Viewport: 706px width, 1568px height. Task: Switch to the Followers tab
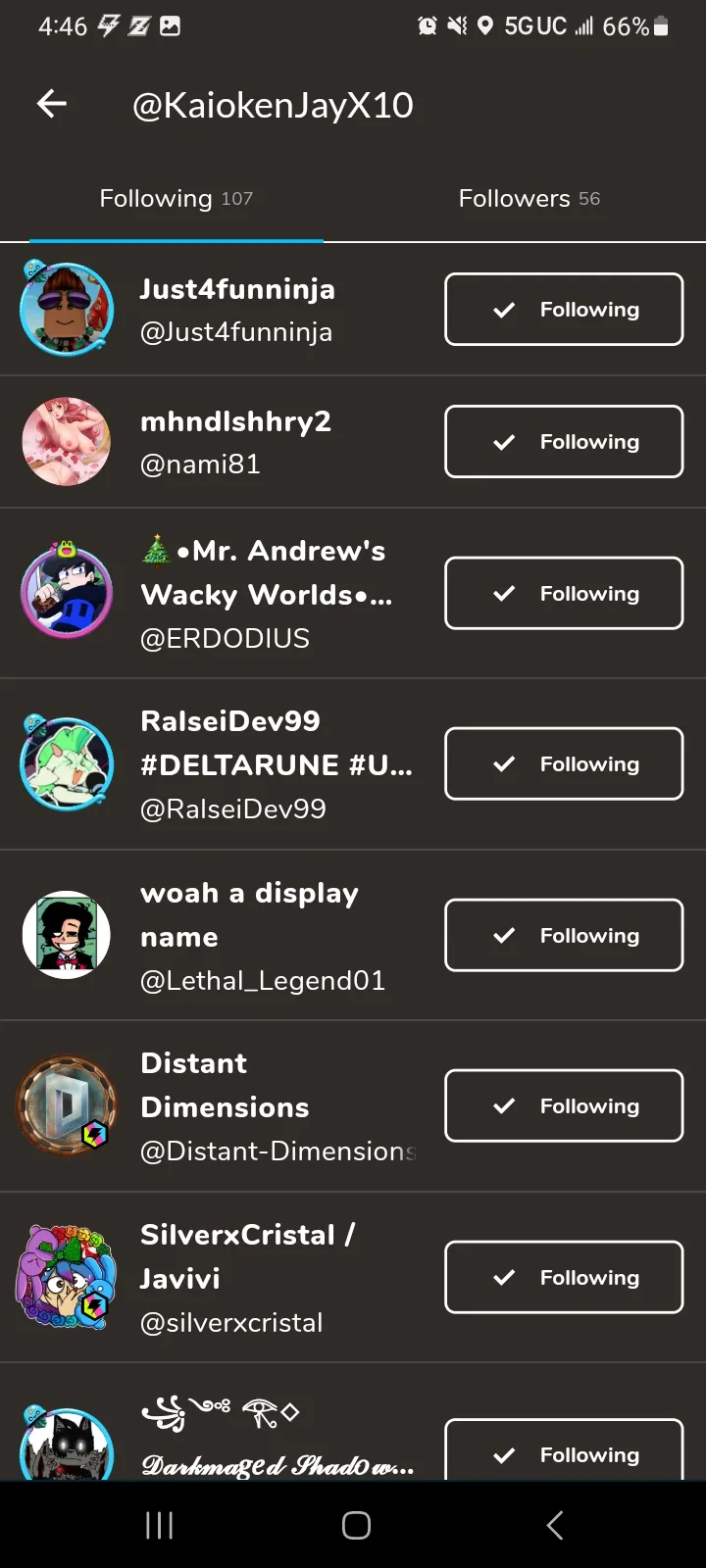[x=529, y=199]
